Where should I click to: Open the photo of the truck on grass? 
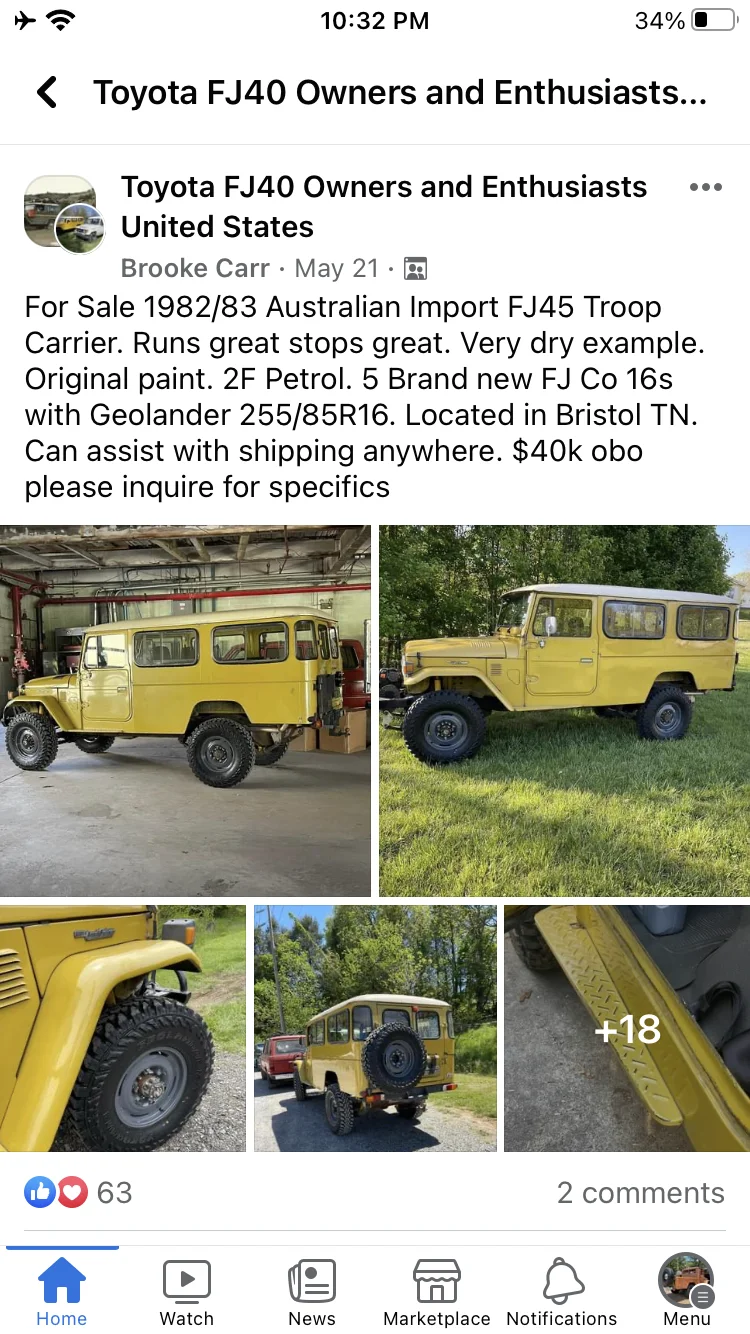coord(565,710)
